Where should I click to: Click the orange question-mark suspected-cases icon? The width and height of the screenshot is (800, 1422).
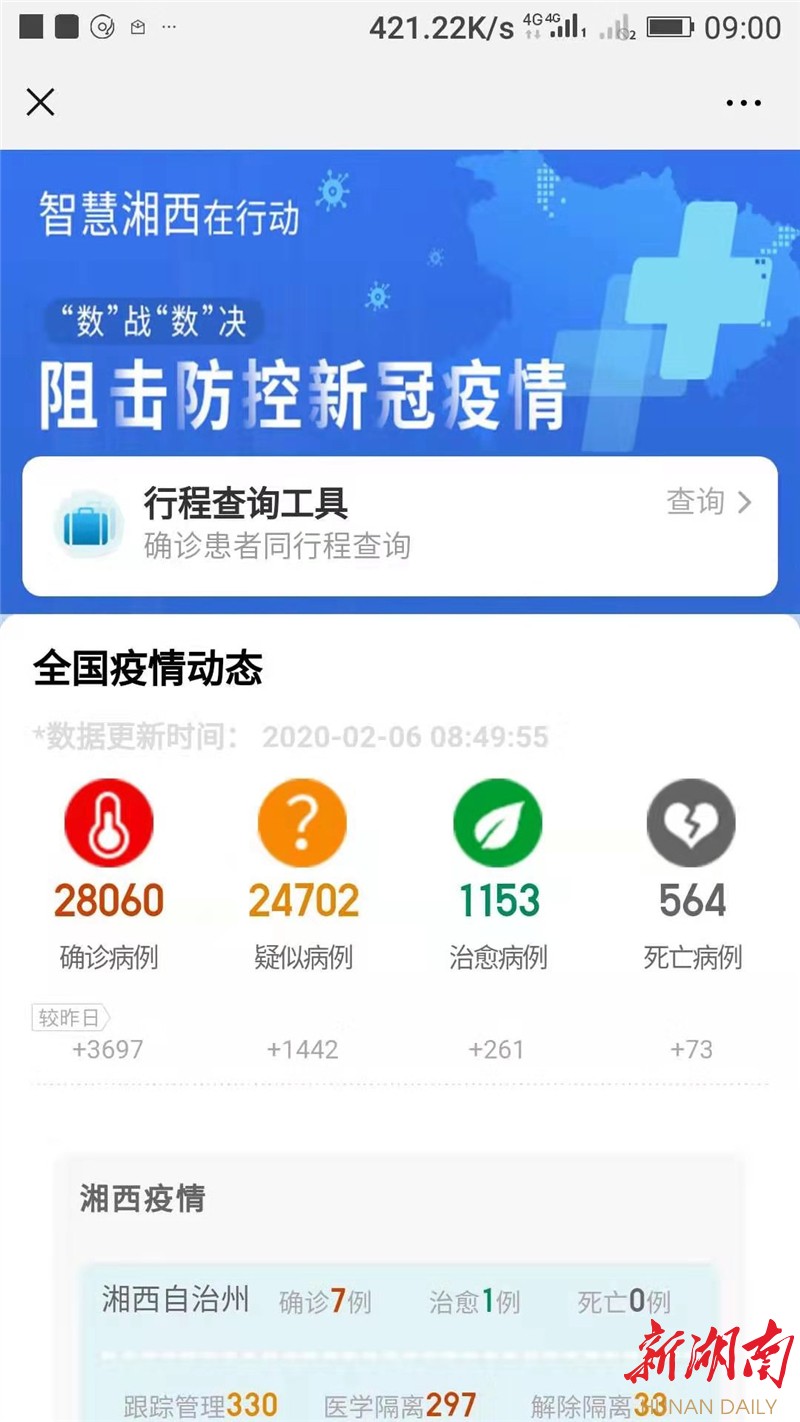(304, 822)
